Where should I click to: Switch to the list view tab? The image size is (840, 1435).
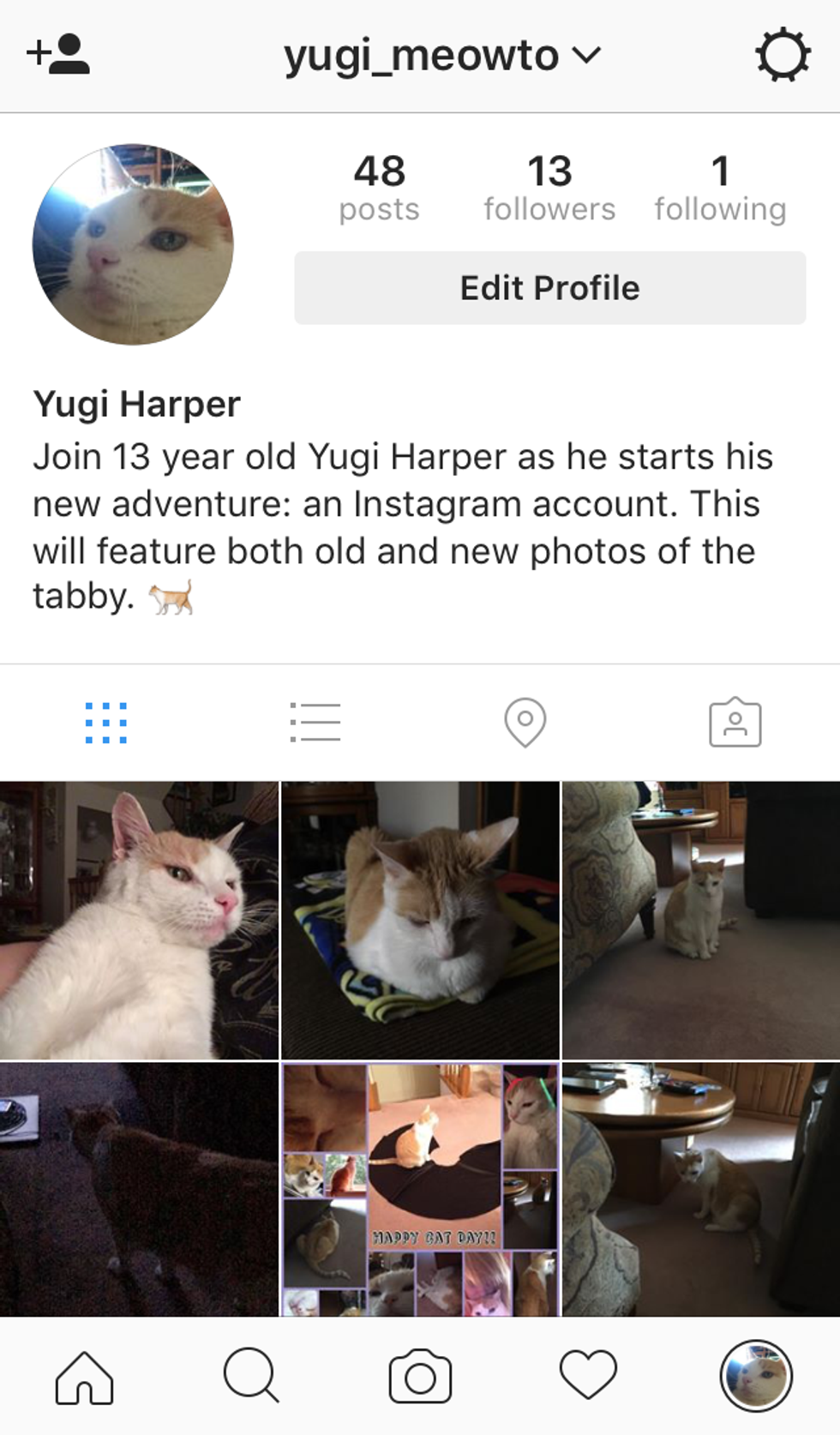pos(315,723)
